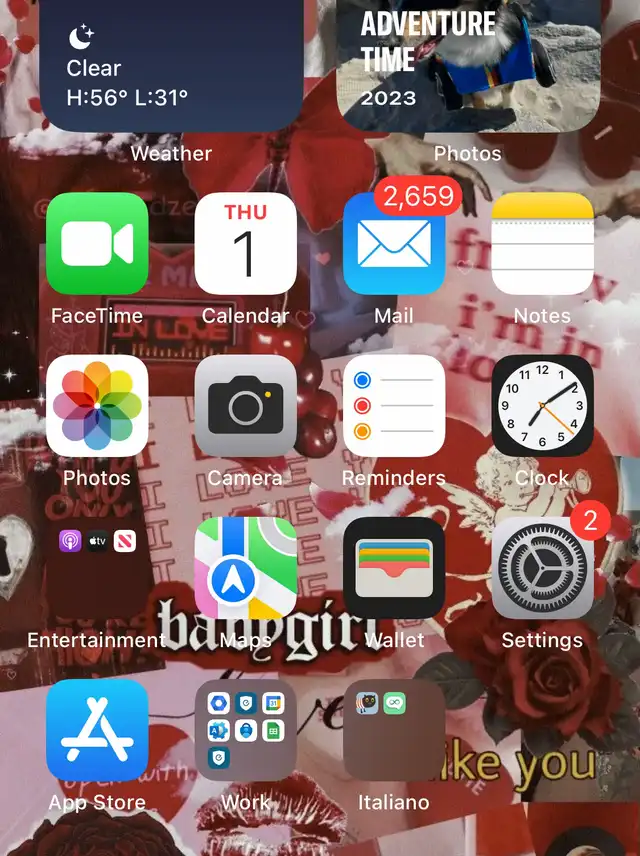Image resolution: width=640 pixels, height=856 pixels.
Task: Open the Clock app
Action: pyautogui.click(x=543, y=406)
